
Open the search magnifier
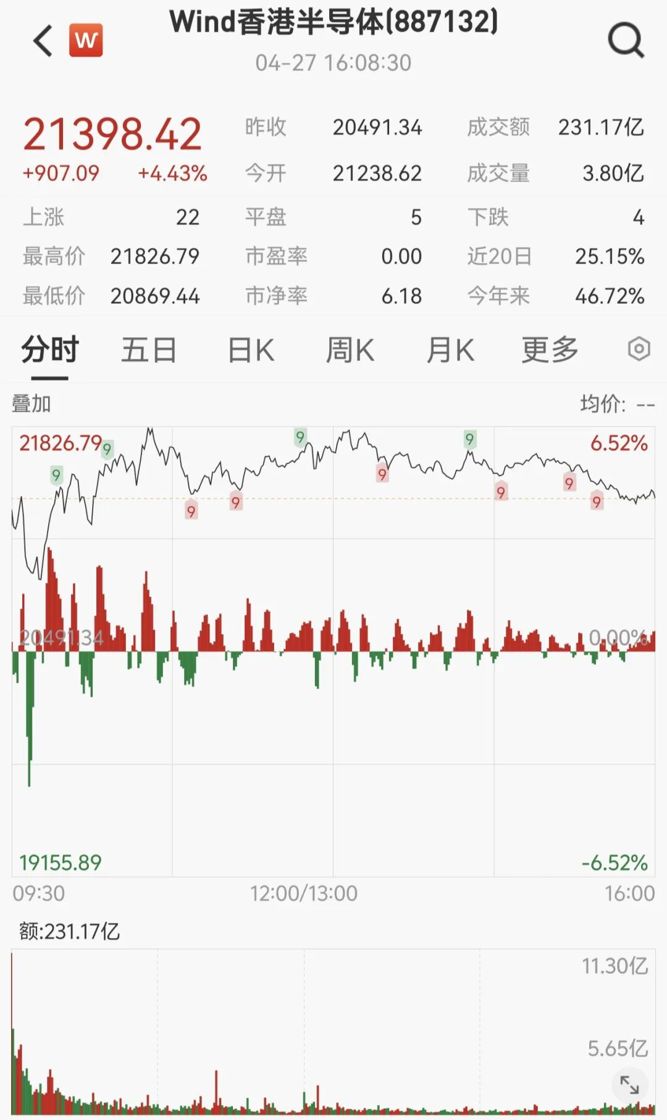click(x=626, y=41)
